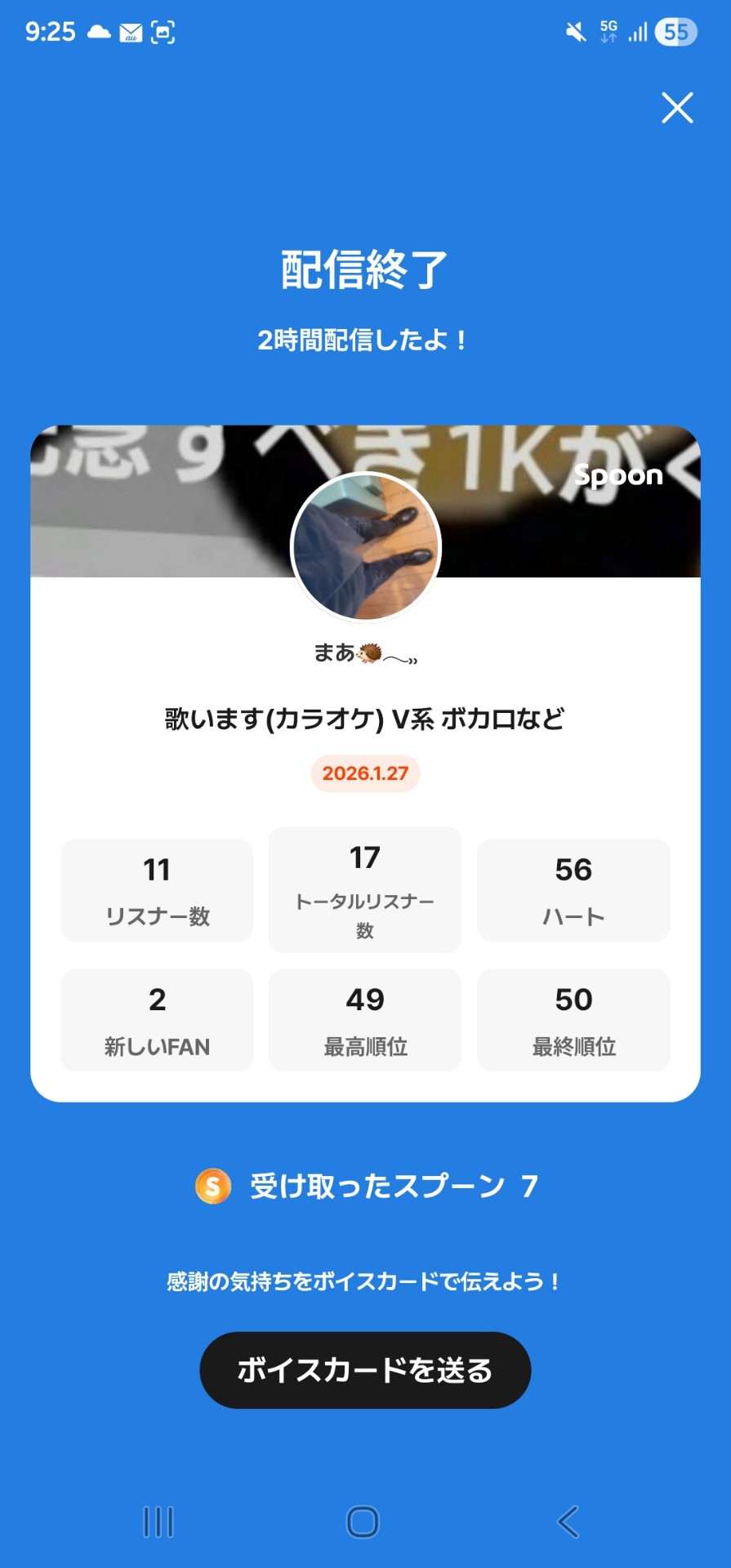Image resolution: width=731 pixels, height=1568 pixels.
Task: Tap the username まあ with hedgehog emoji
Action: click(x=365, y=652)
